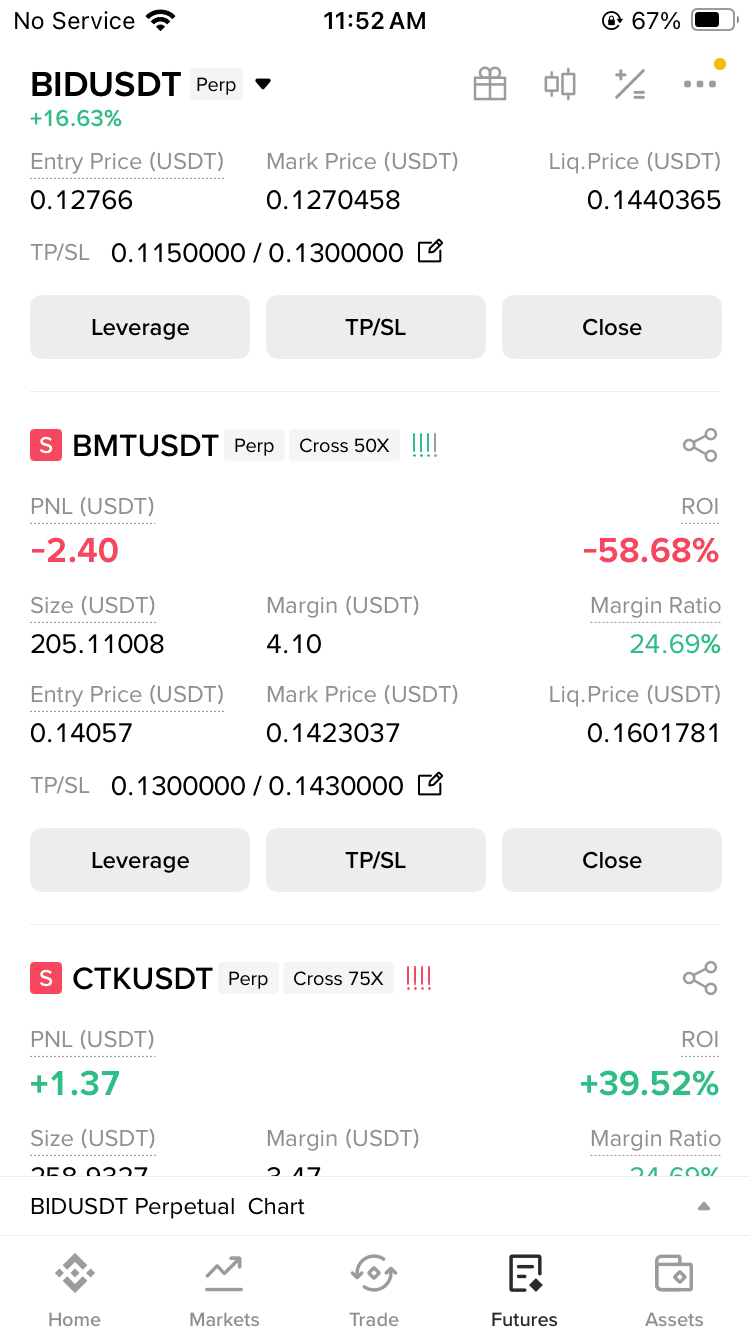The height and width of the screenshot is (1334, 750).
Task: Close the BMTUSDT position
Action: pos(612,860)
